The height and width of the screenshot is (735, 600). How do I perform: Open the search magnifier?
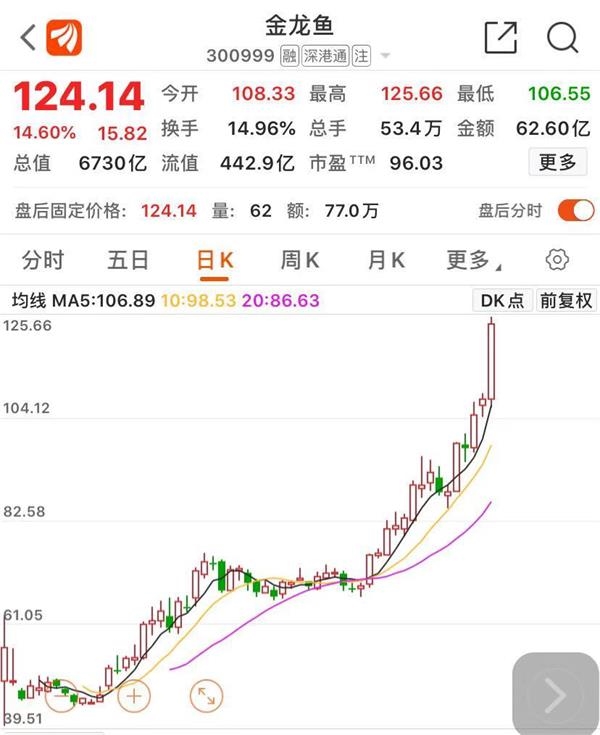(562, 38)
